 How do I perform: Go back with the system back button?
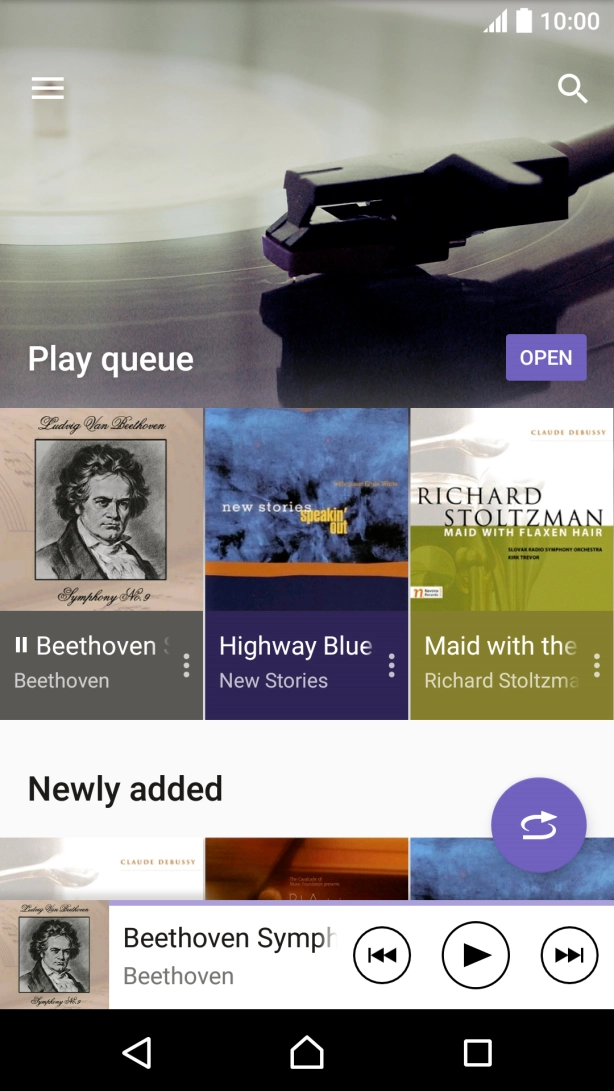point(136,1052)
